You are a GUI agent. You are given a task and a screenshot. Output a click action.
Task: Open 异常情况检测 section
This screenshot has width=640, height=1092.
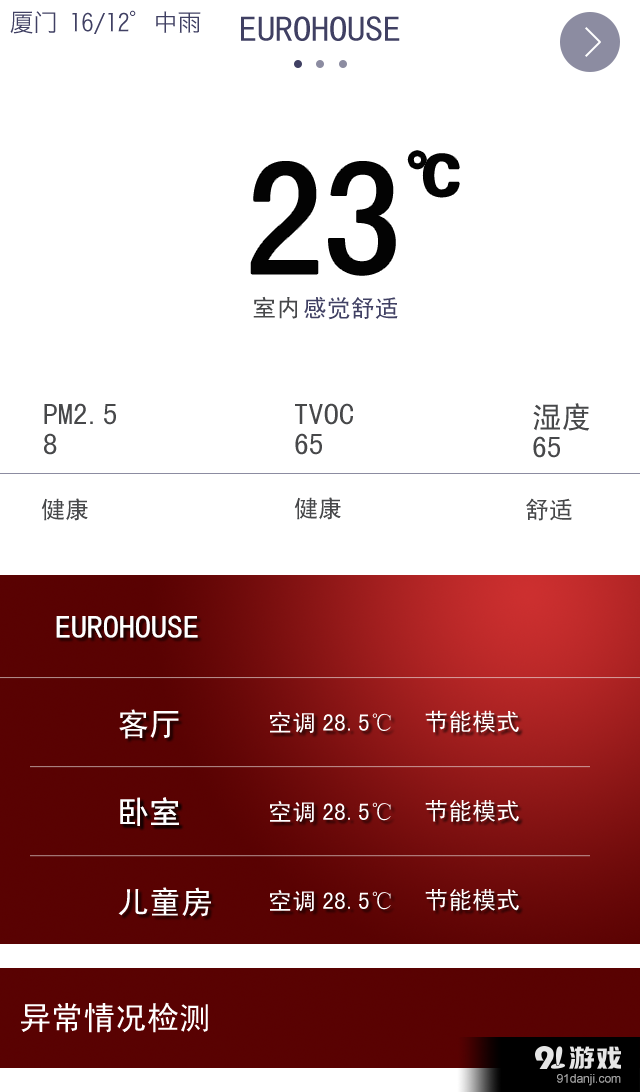[116, 1018]
